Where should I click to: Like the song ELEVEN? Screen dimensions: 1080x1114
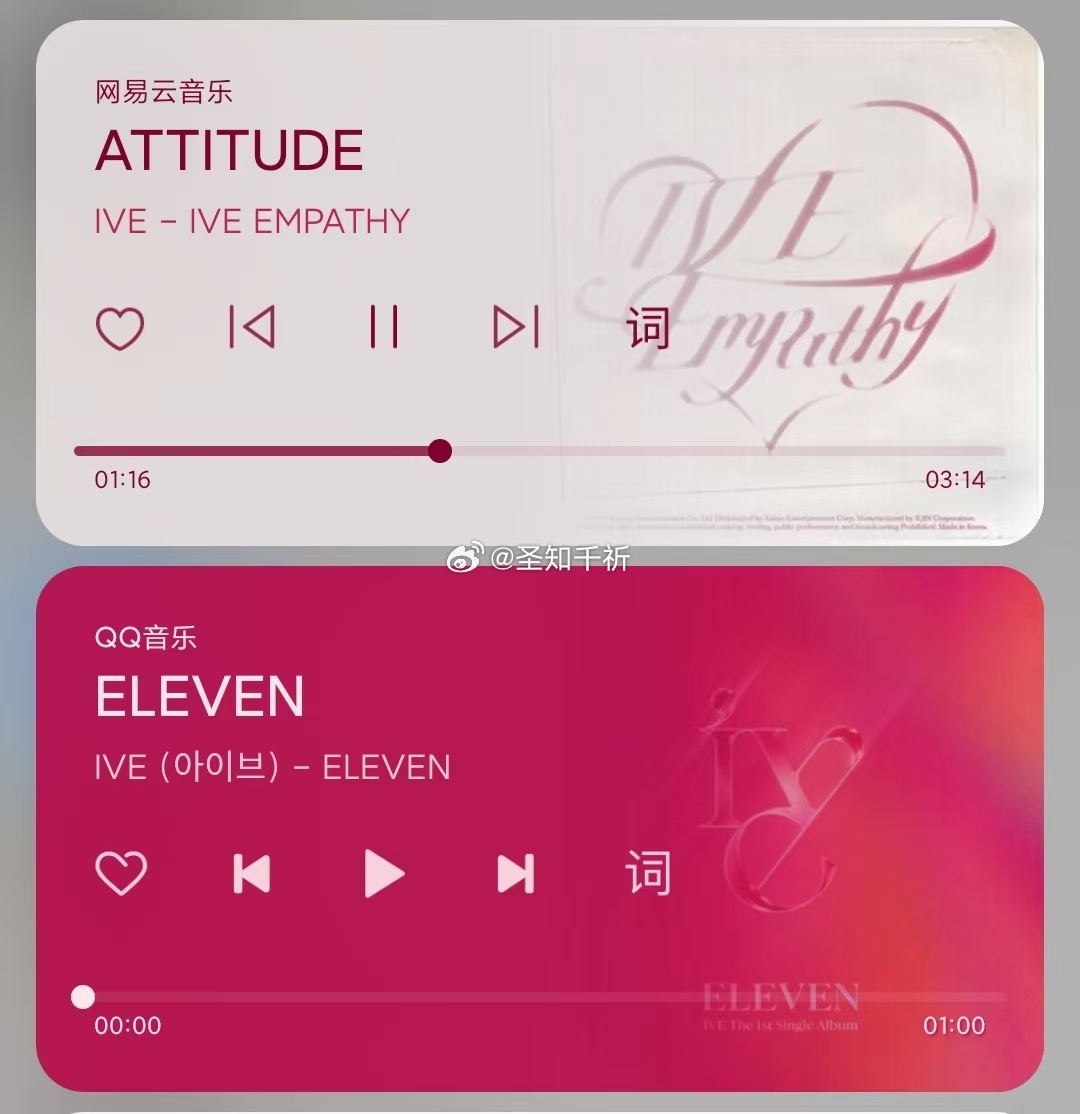120,873
